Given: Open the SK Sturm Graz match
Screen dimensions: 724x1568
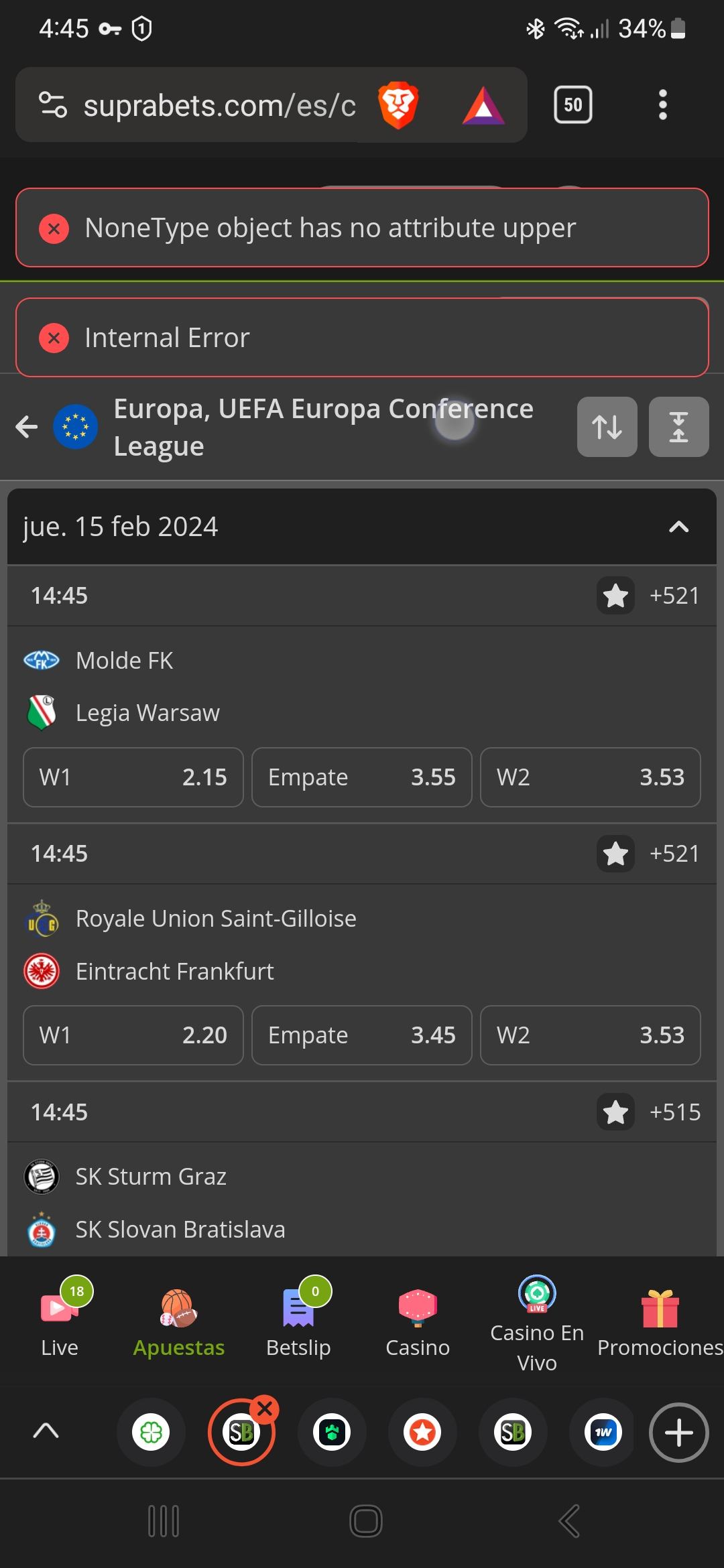Looking at the screenshot, I should [x=151, y=1177].
